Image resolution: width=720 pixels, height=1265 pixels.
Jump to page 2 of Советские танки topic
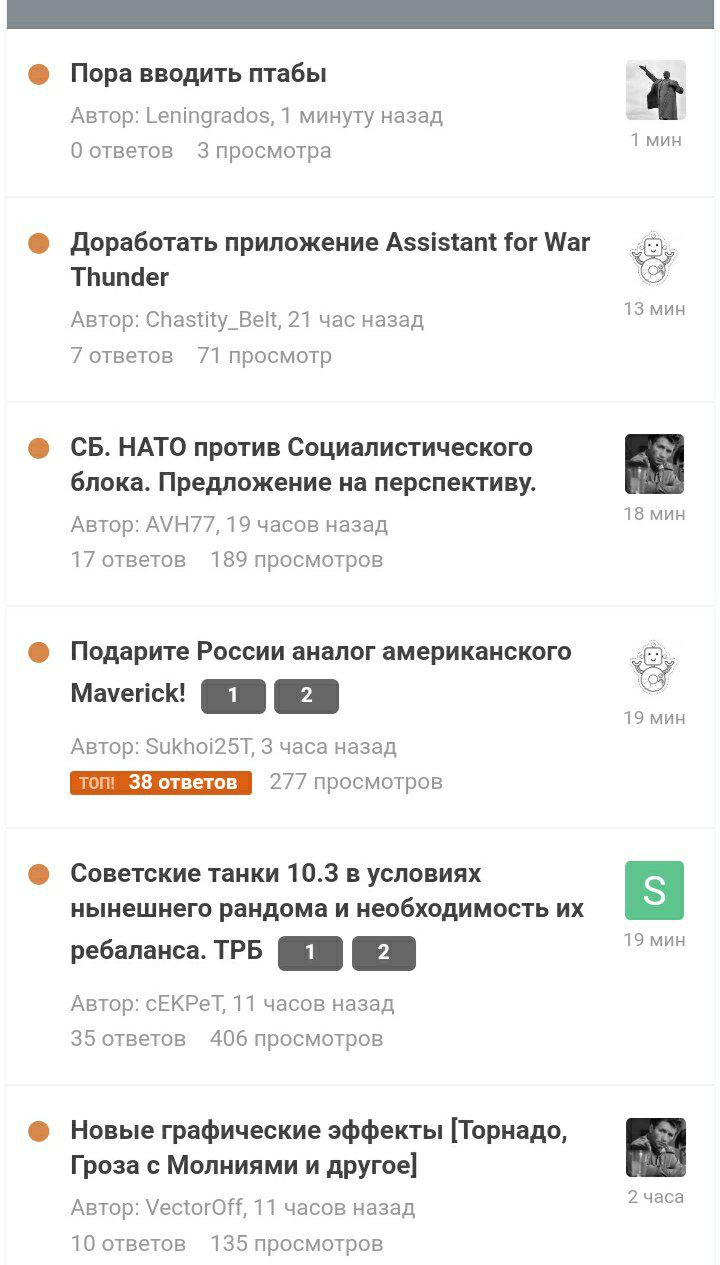point(383,953)
